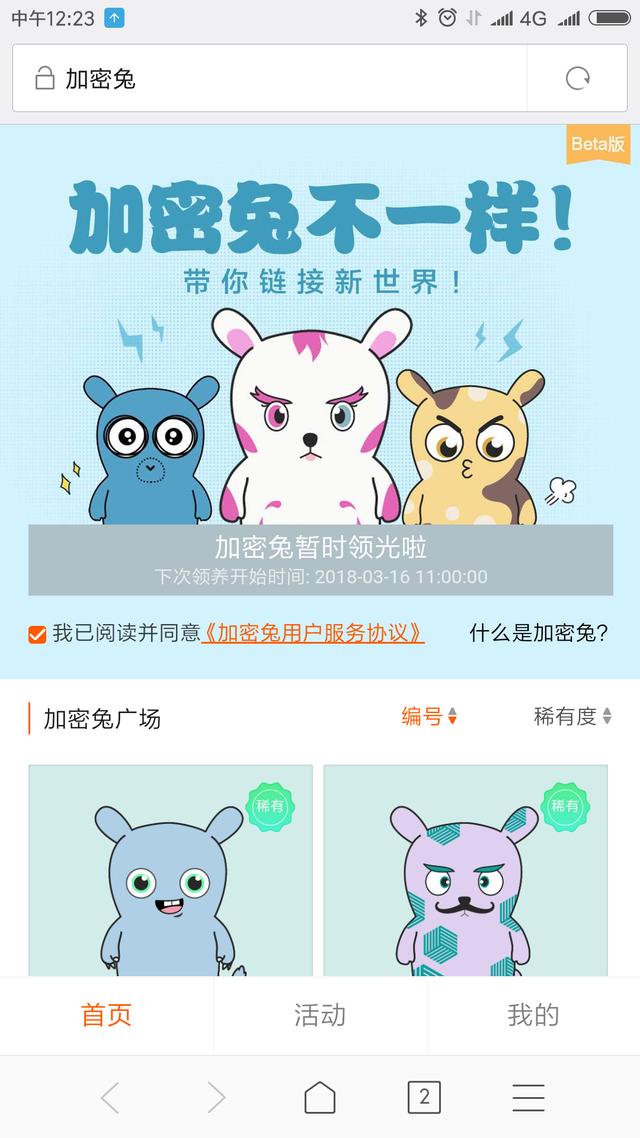Switch to the 我的 tab
This screenshot has width=640, height=1138.
pyautogui.click(x=533, y=1015)
